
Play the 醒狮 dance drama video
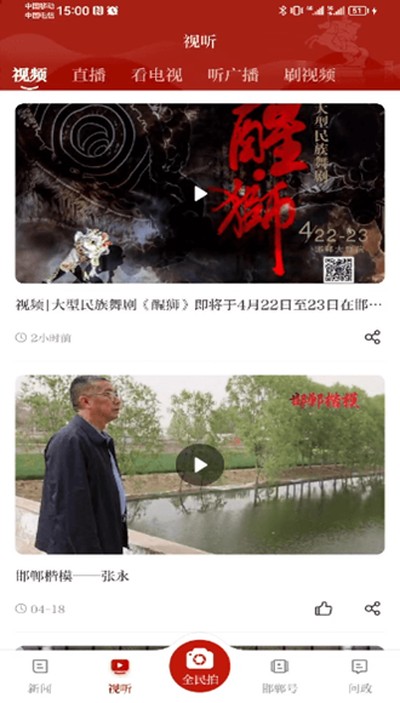[200, 194]
